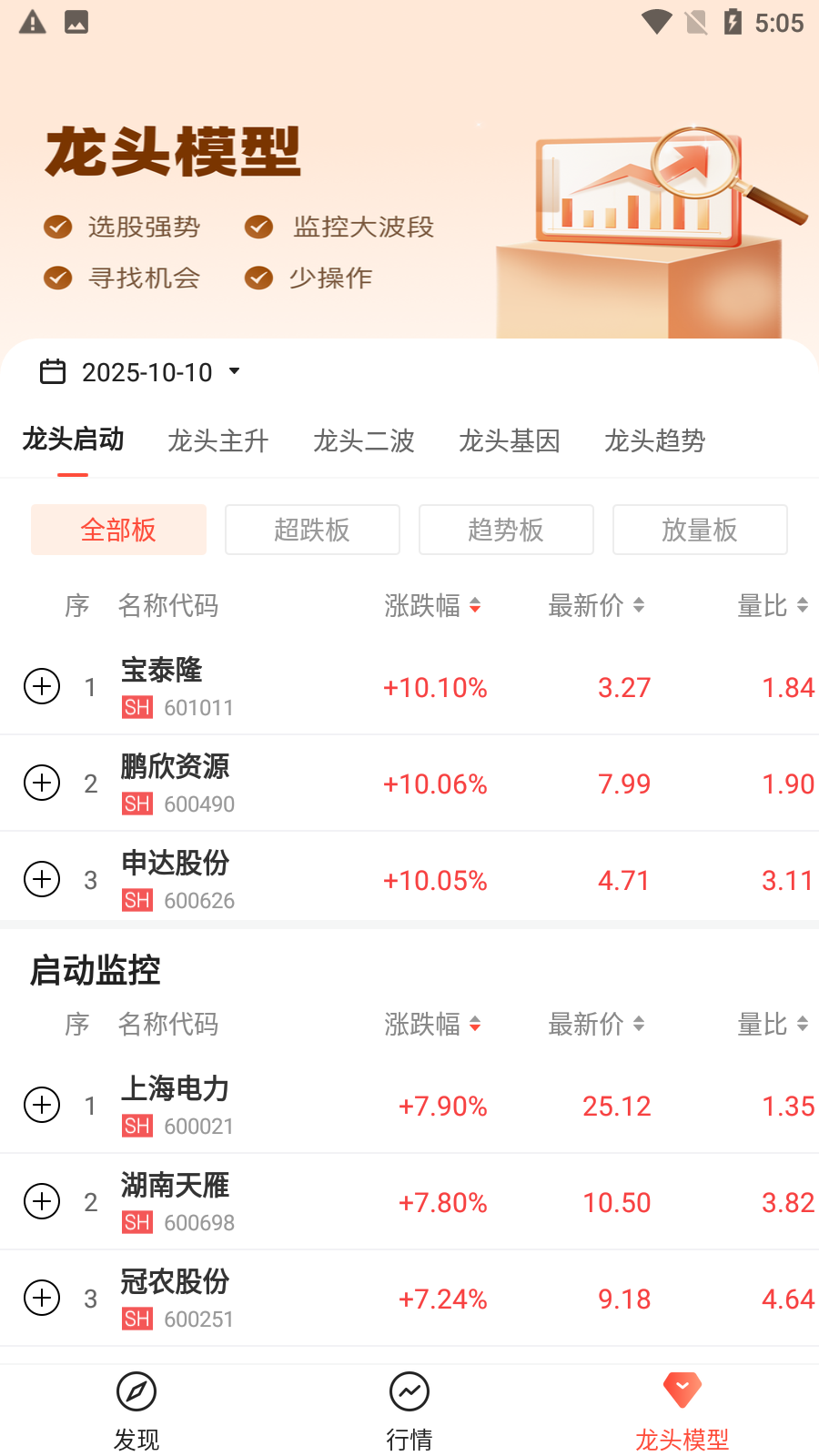Switch to the 龙头主升 tab
The width and height of the screenshot is (819, 1456).
[218, 441]
